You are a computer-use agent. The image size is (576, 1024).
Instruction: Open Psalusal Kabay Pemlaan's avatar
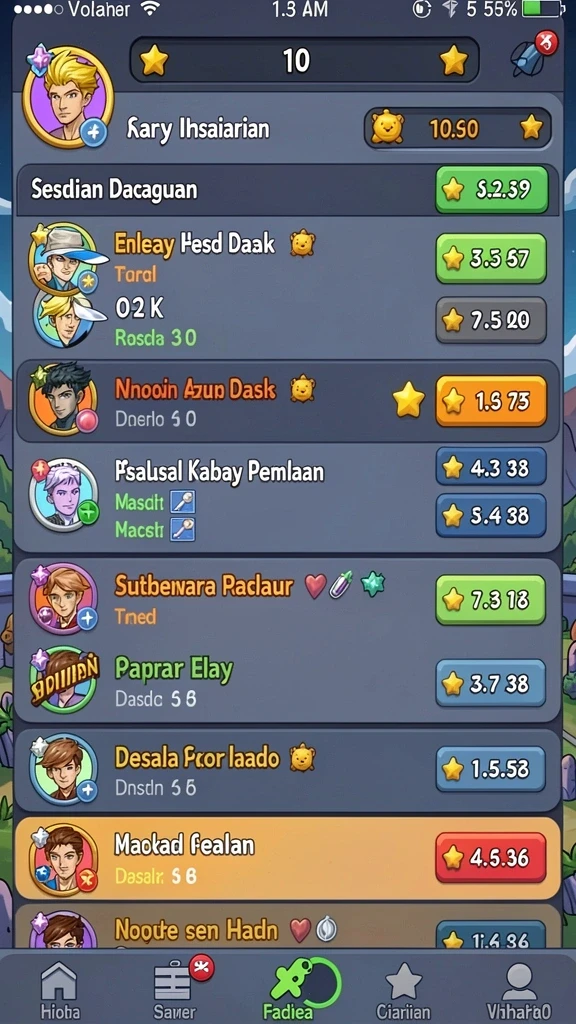(x=64, y=494)
